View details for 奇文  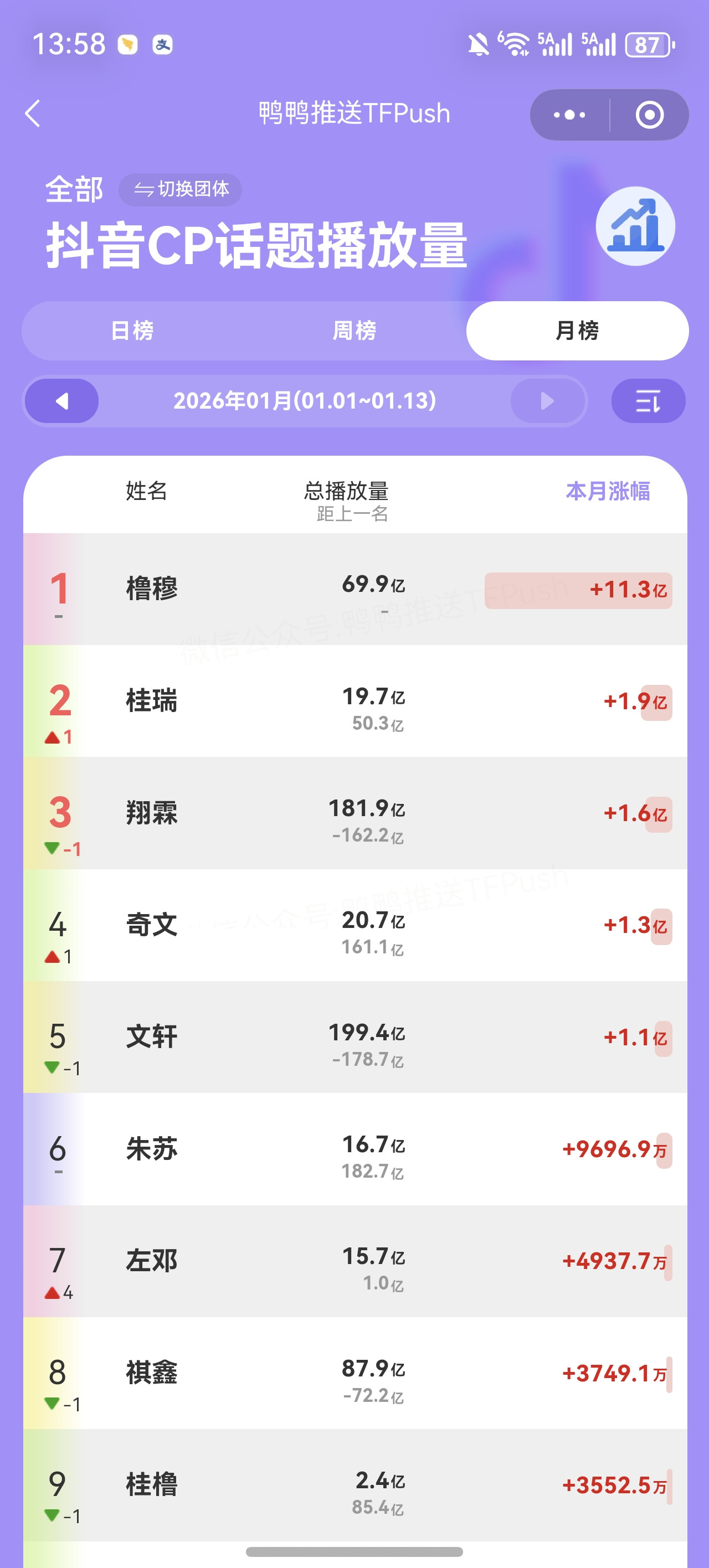click(354, 925)
